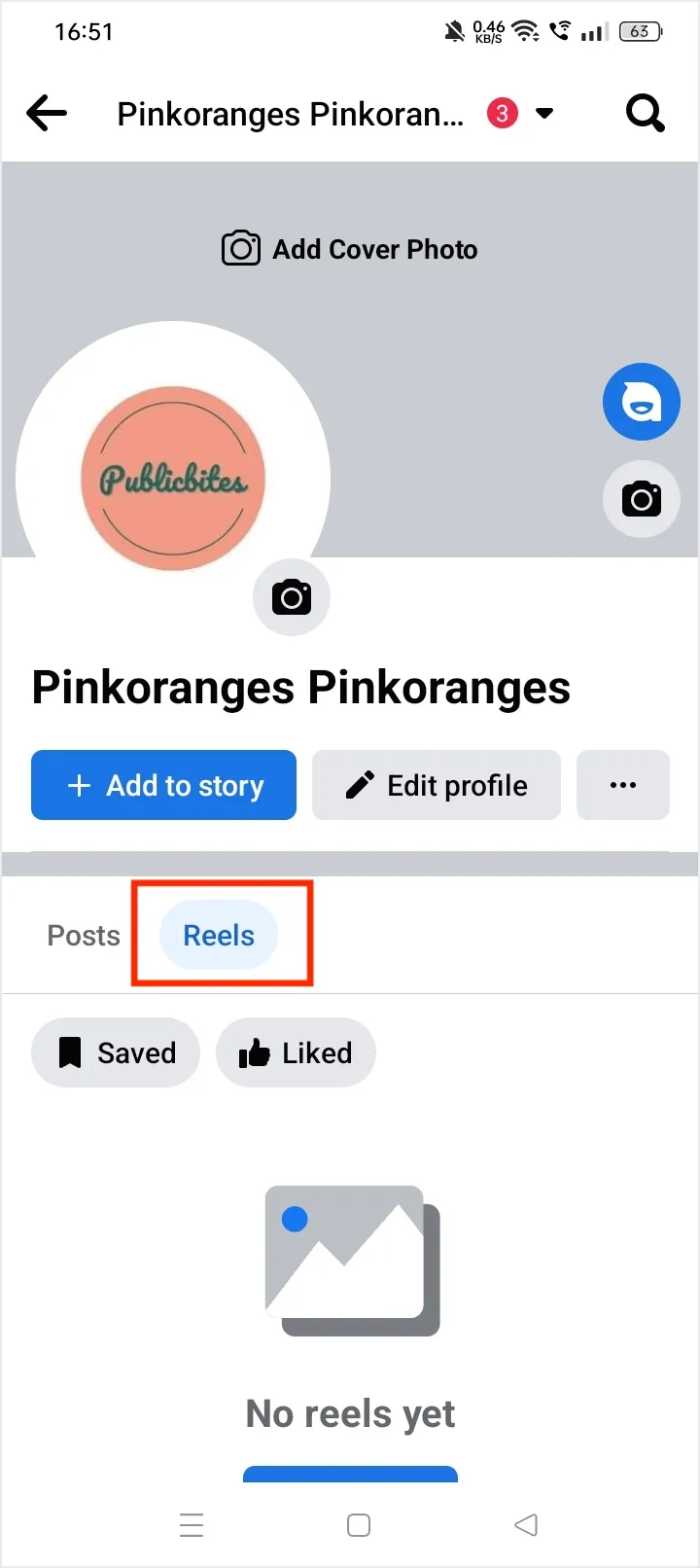
Task: Show Liked reels
Action: point(296,1052)
